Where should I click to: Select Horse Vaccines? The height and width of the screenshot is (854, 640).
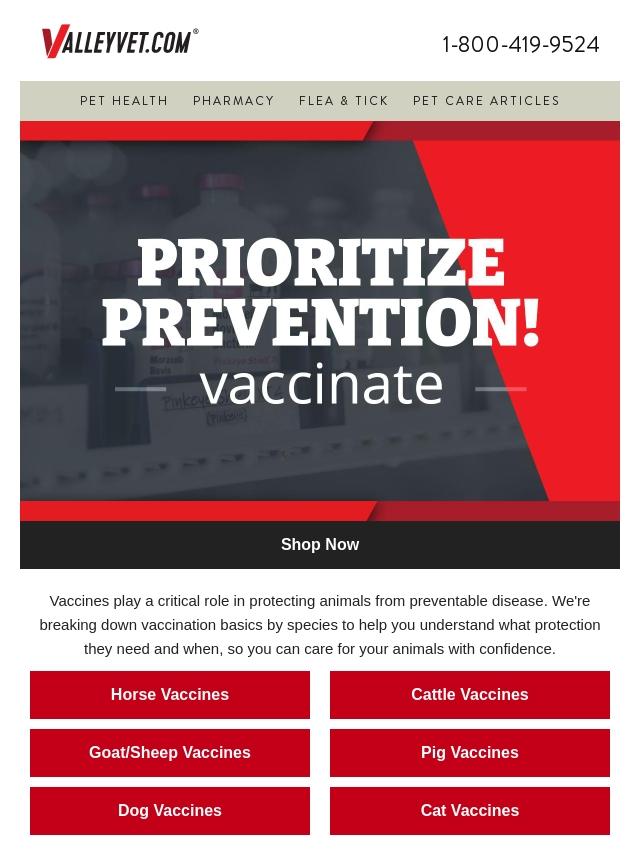(170, 695)
